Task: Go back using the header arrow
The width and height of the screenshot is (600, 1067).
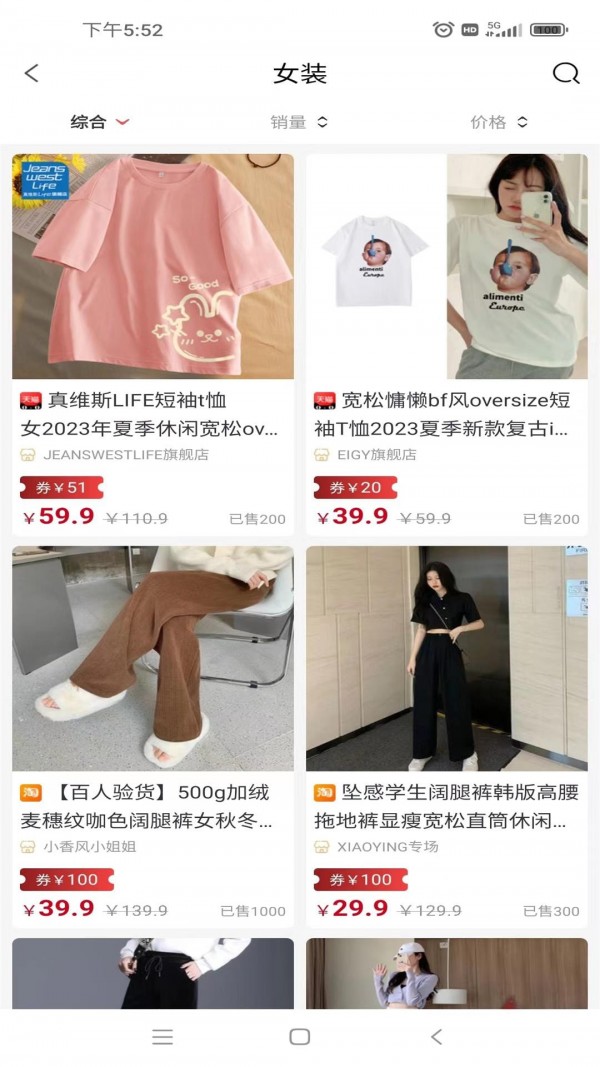Action: coord(32,73)
